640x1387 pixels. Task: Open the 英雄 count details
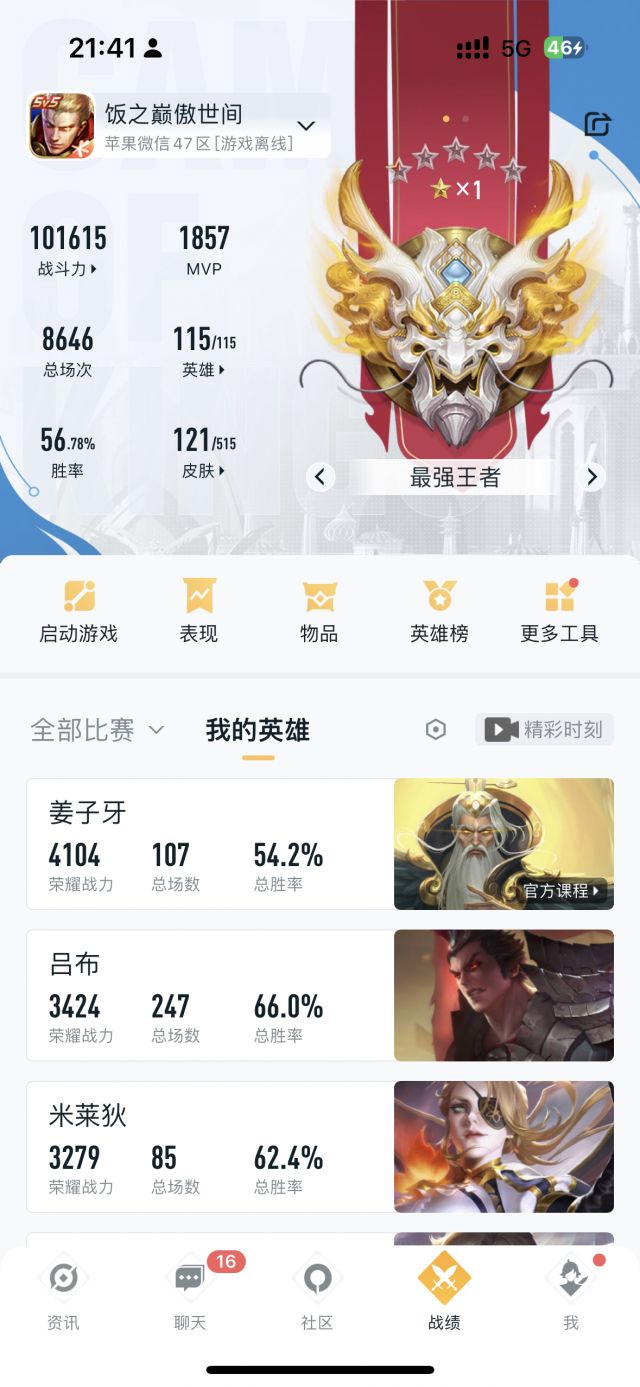[204, 351]
